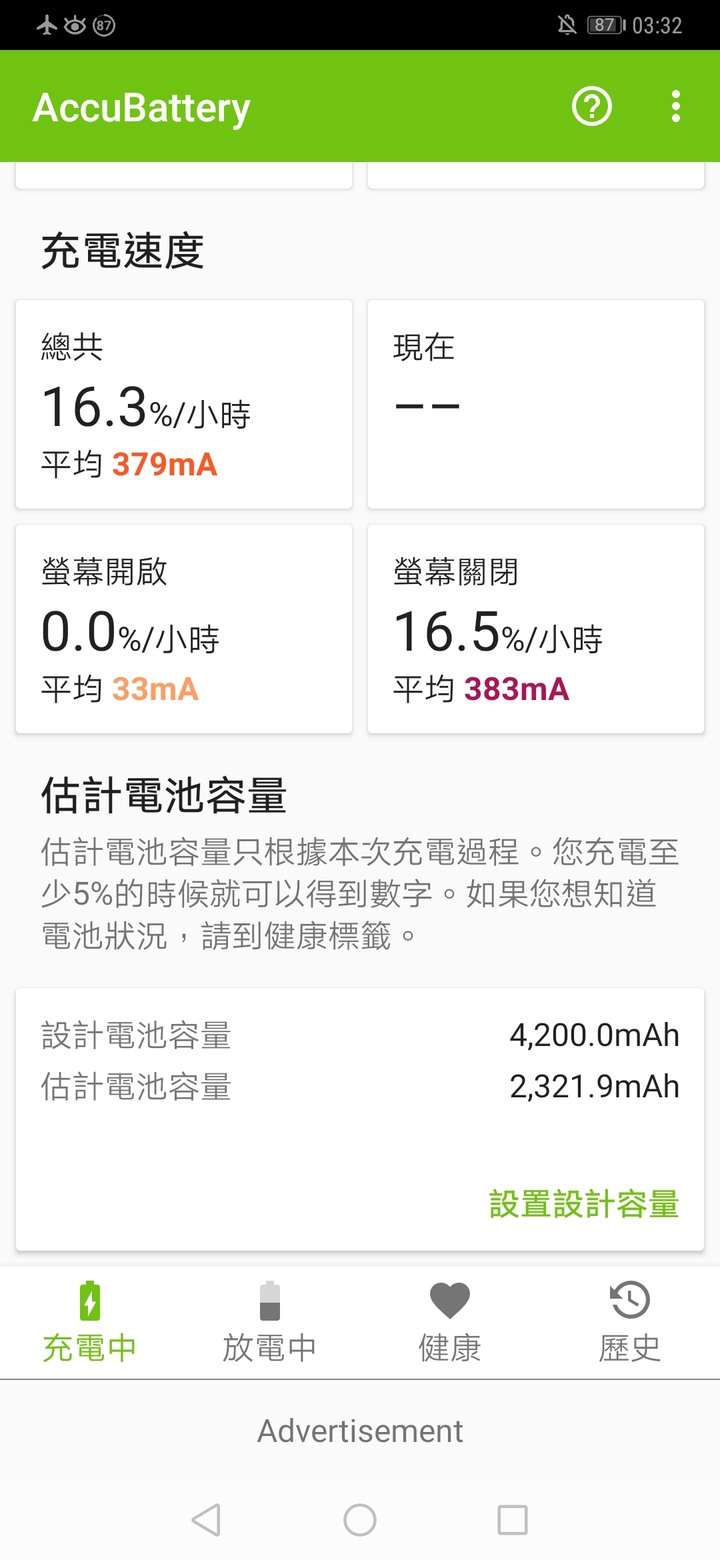The width and height of the screenshot is (720, 1560).
Task: Open the three-dot overflow menu
Action: point(676,106)
